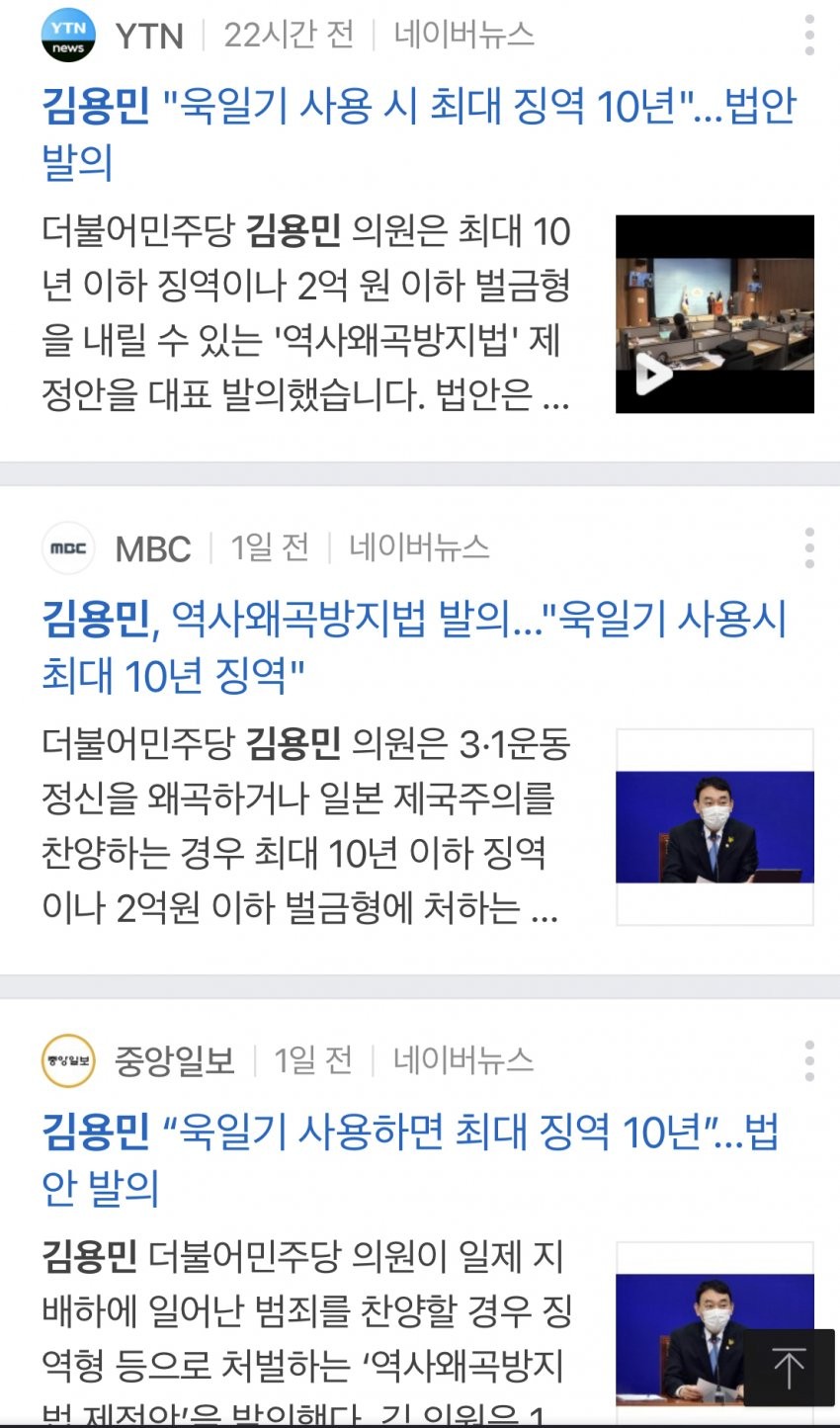Viewport: 840px width, 1428px height.
Task: Open 네이버뉴스 link beside YTN
Action: [x=463, y=36]
